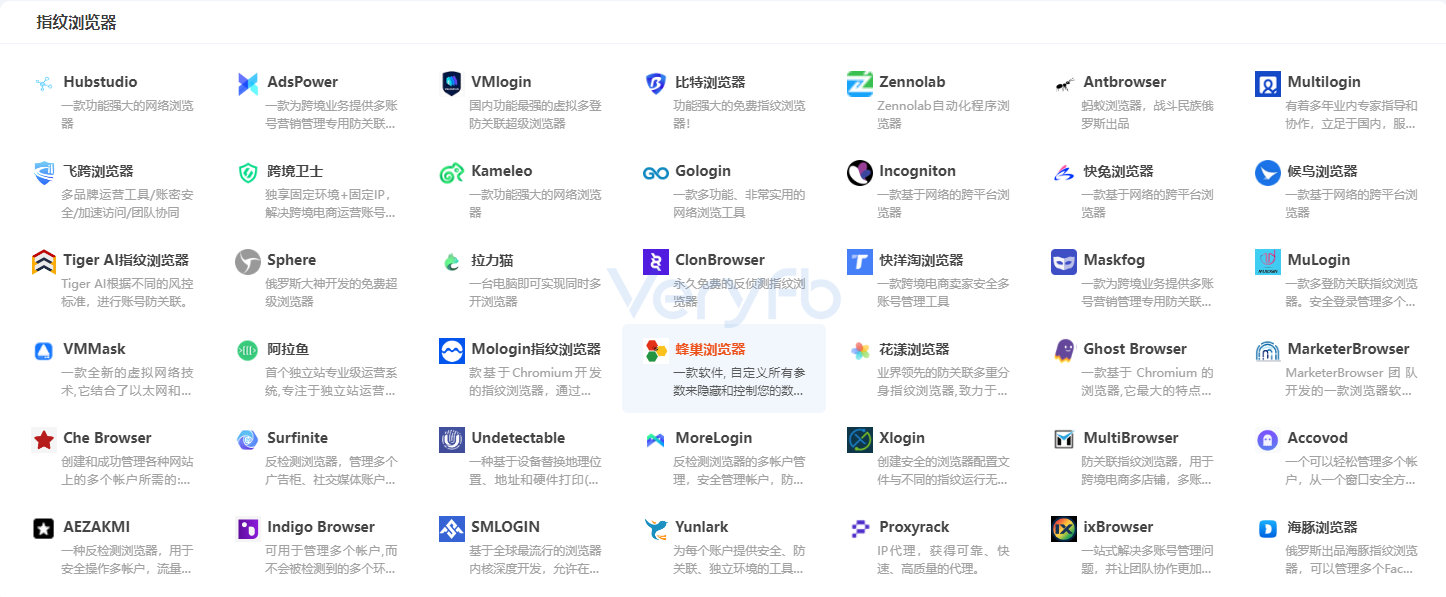Tap the Undetectable browser entry
Viewport: 1446px width, 597px height.
pyautogui.click(x=518, y=438)
